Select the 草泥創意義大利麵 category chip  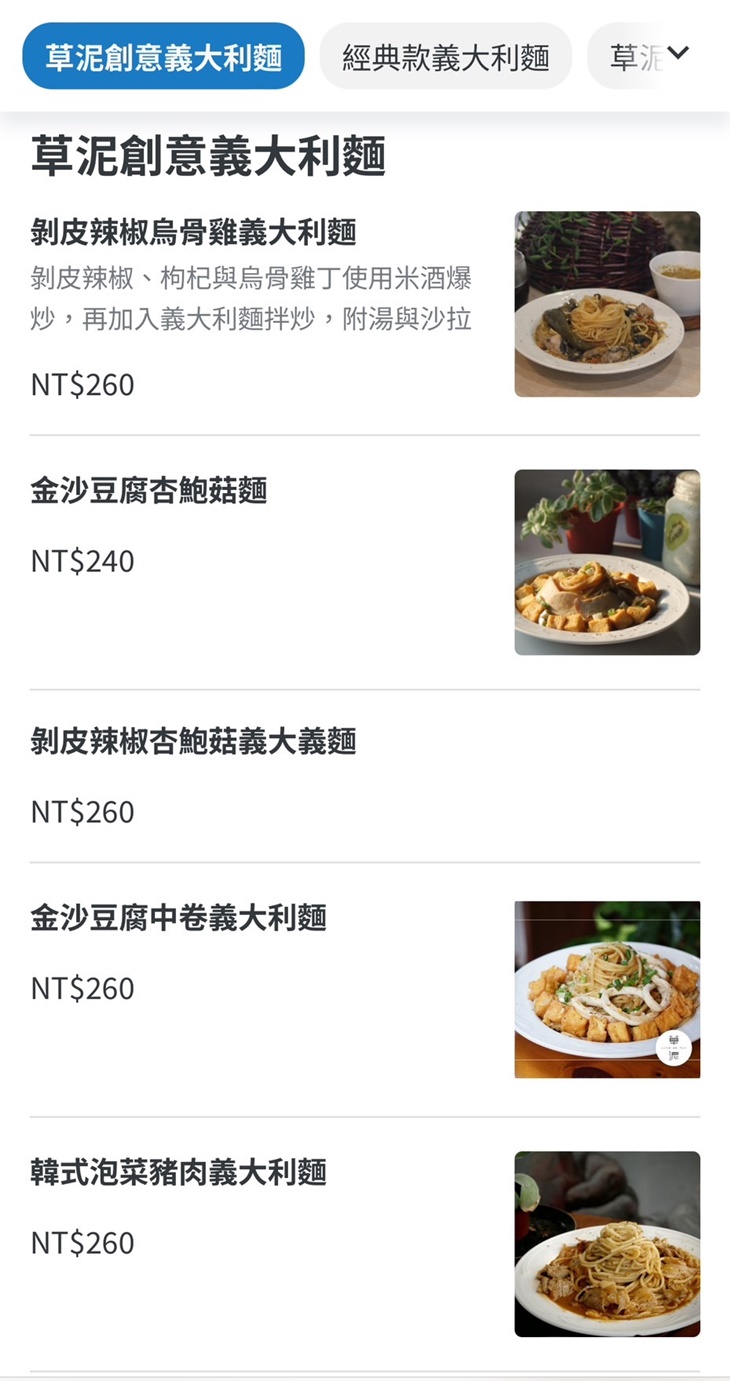tap(162, 57)
